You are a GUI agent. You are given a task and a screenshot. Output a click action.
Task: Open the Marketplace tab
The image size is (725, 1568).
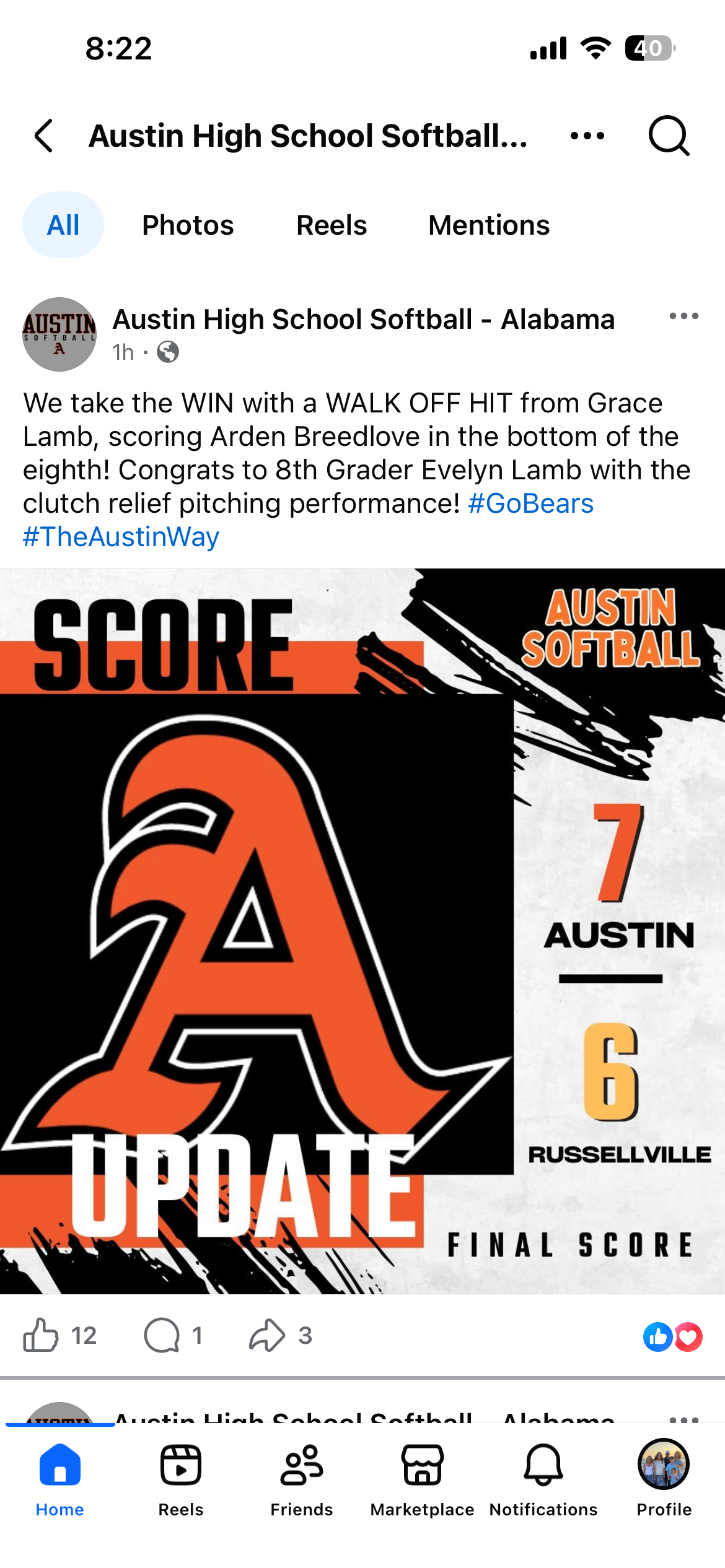coord(422,1478)
